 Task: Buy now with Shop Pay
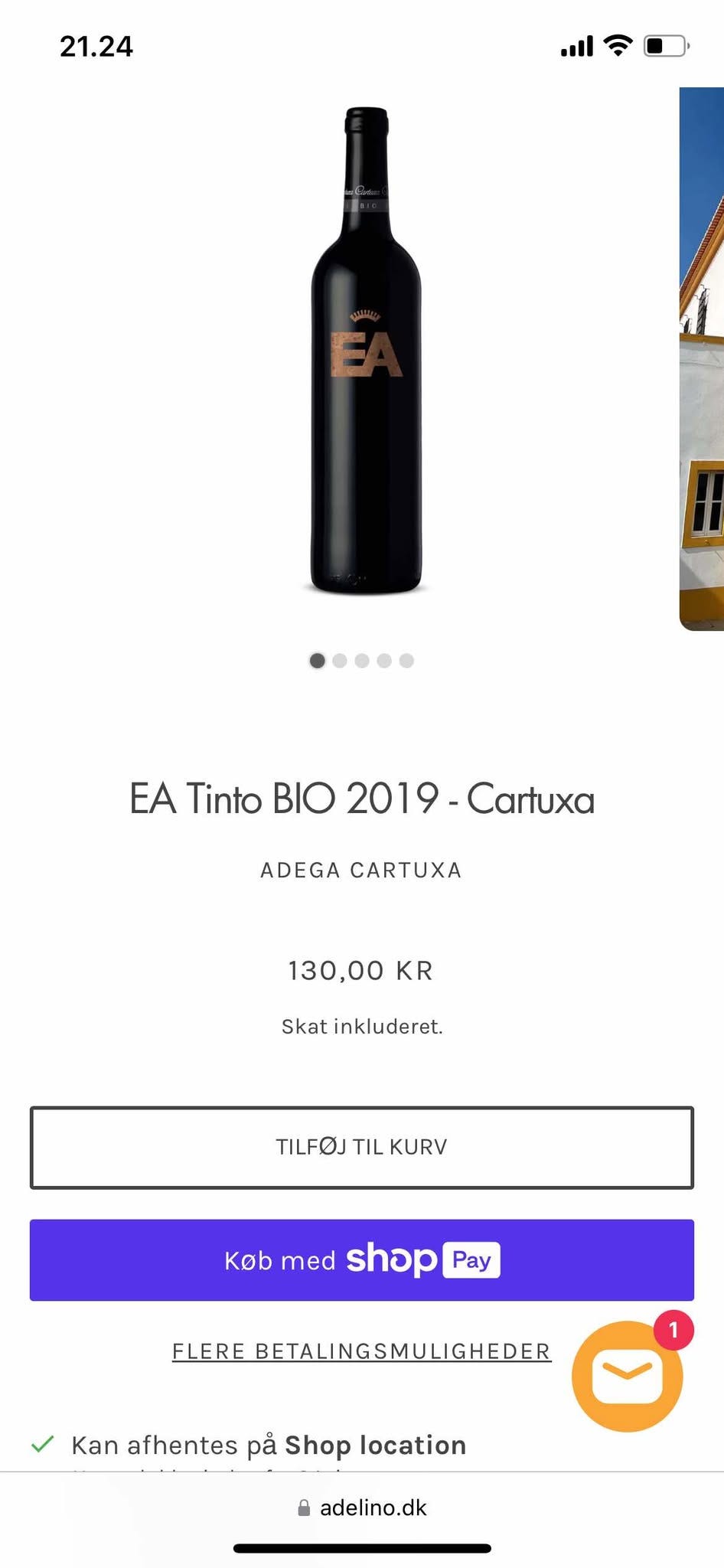tap(361, 1260)
